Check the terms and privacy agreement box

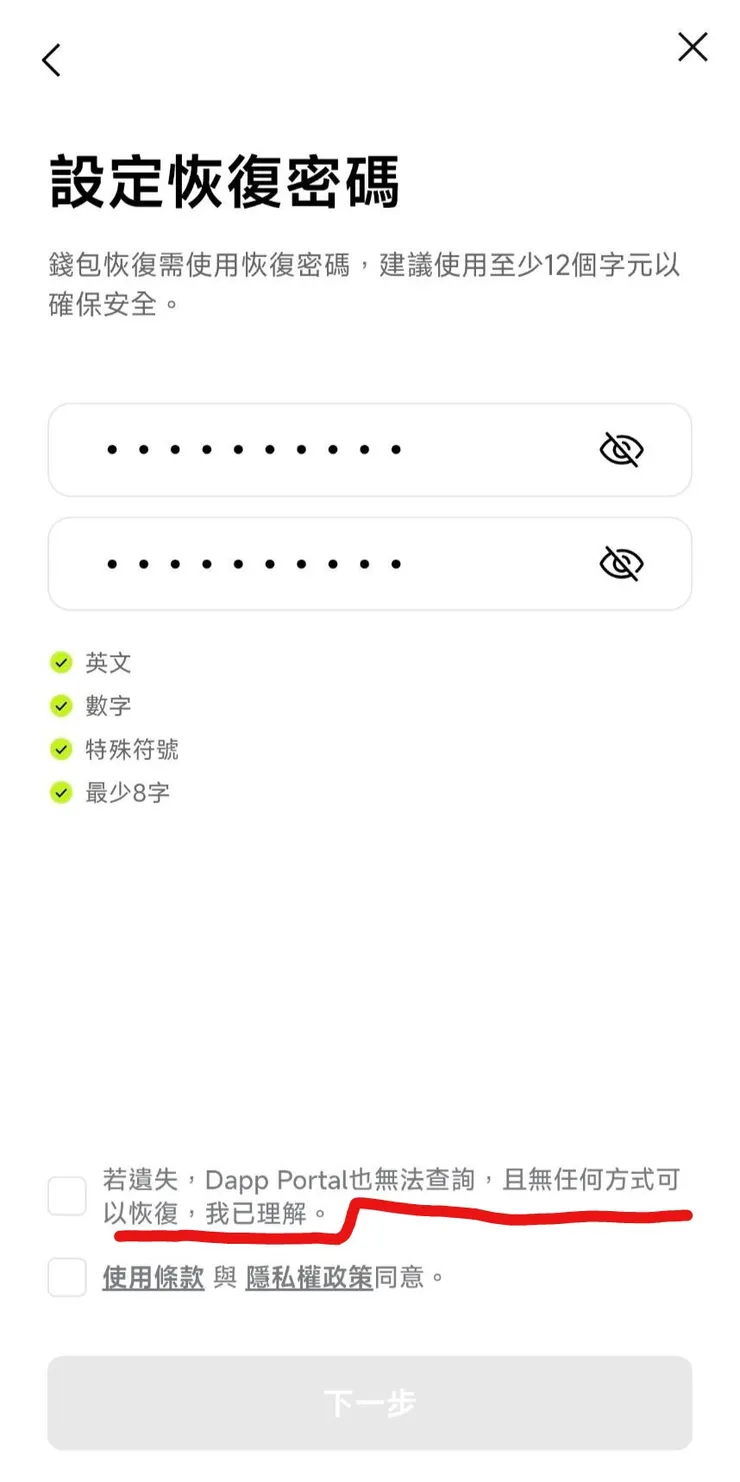click(66, 1277)
